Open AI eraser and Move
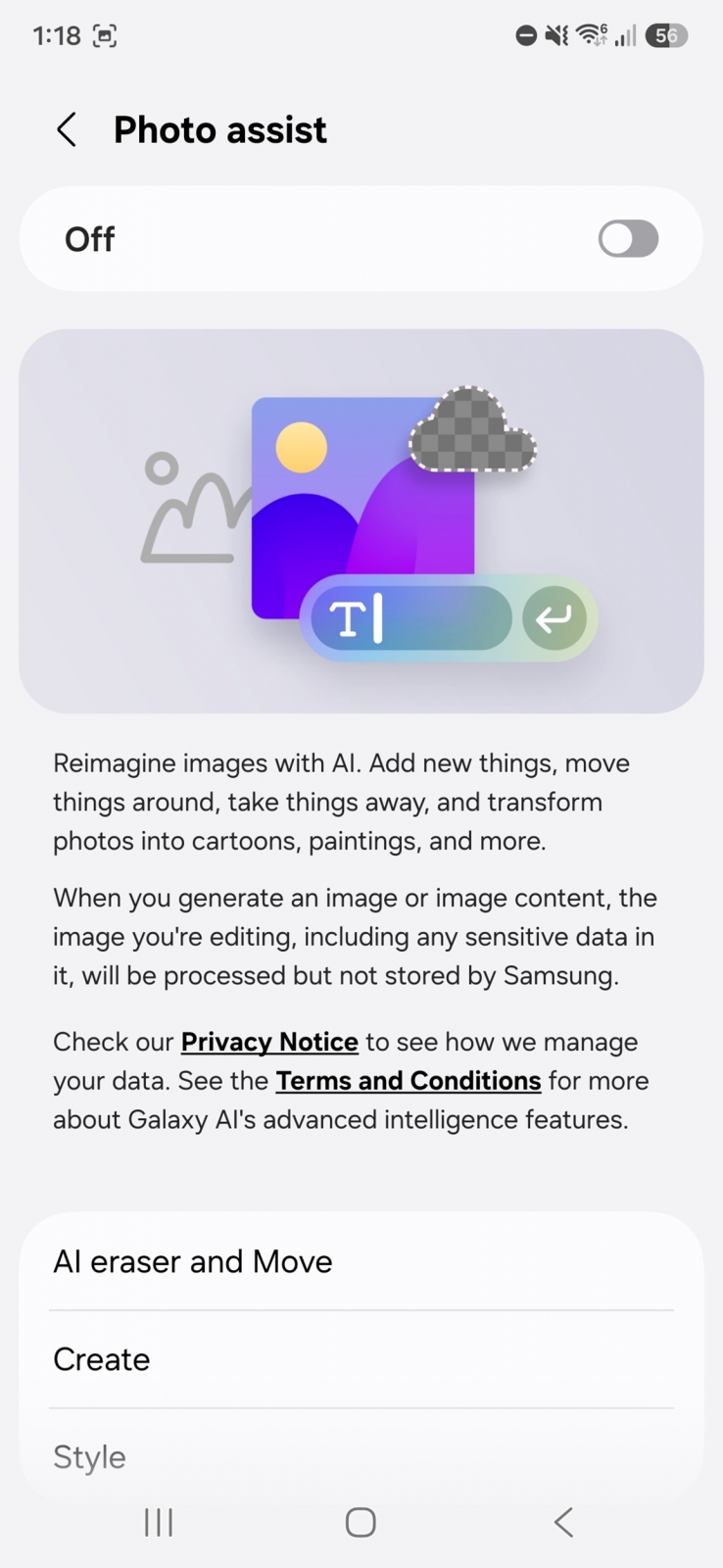This screenshot has height=1568, width=723. coord(361,1261)
